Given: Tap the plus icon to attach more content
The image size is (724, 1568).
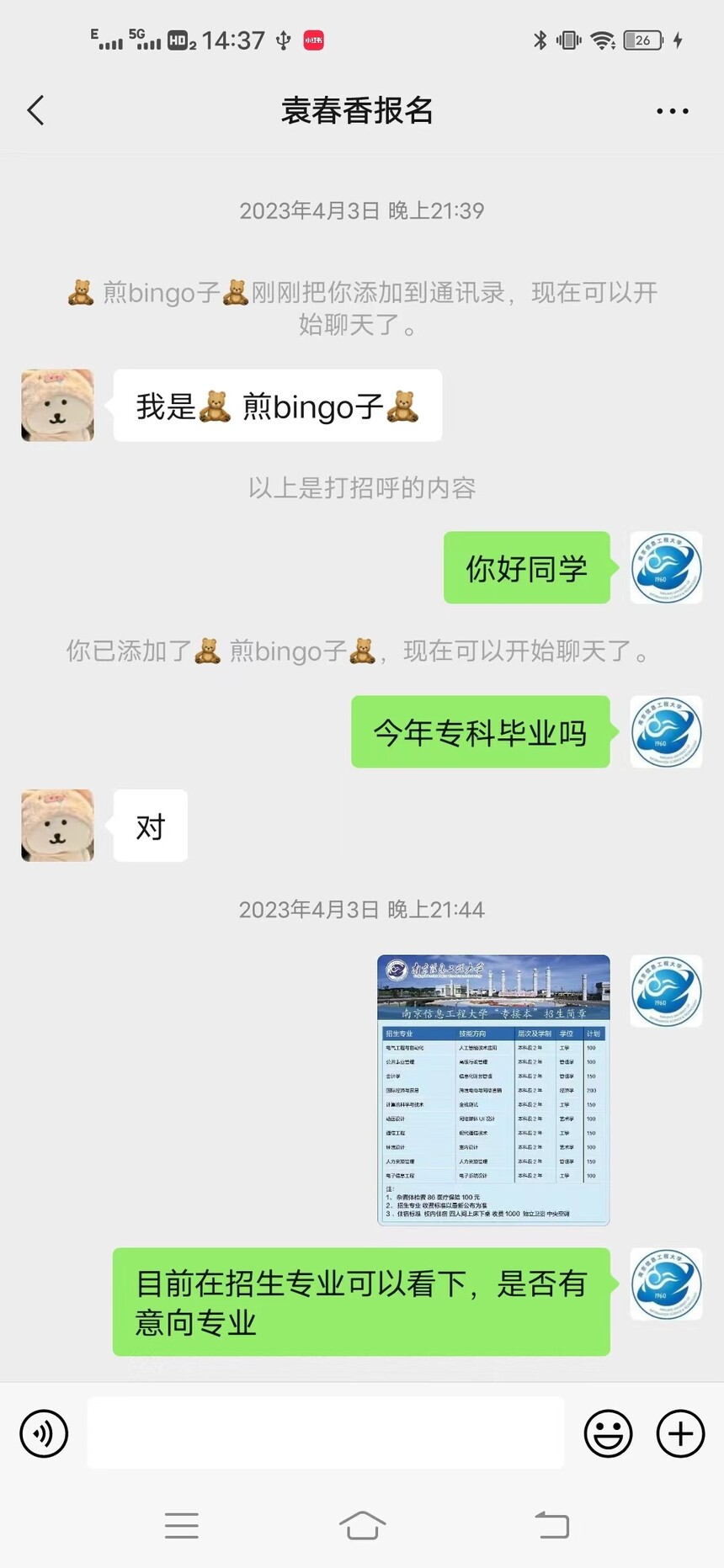Looking at the screenshot, I should pyautogui.click(x=679, y=1433).
